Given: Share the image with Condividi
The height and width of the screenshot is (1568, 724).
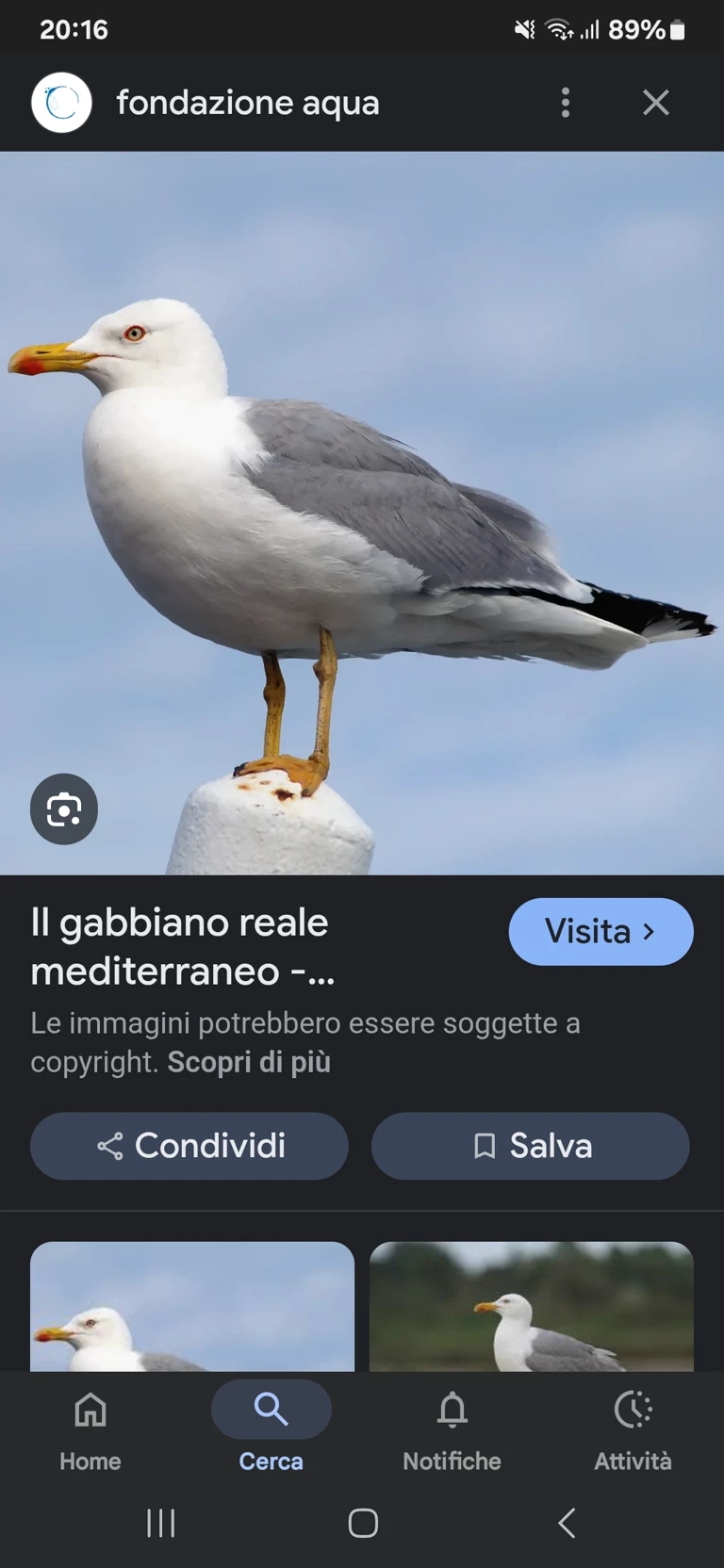Looking at the screenshot, I should (189, 1146).
